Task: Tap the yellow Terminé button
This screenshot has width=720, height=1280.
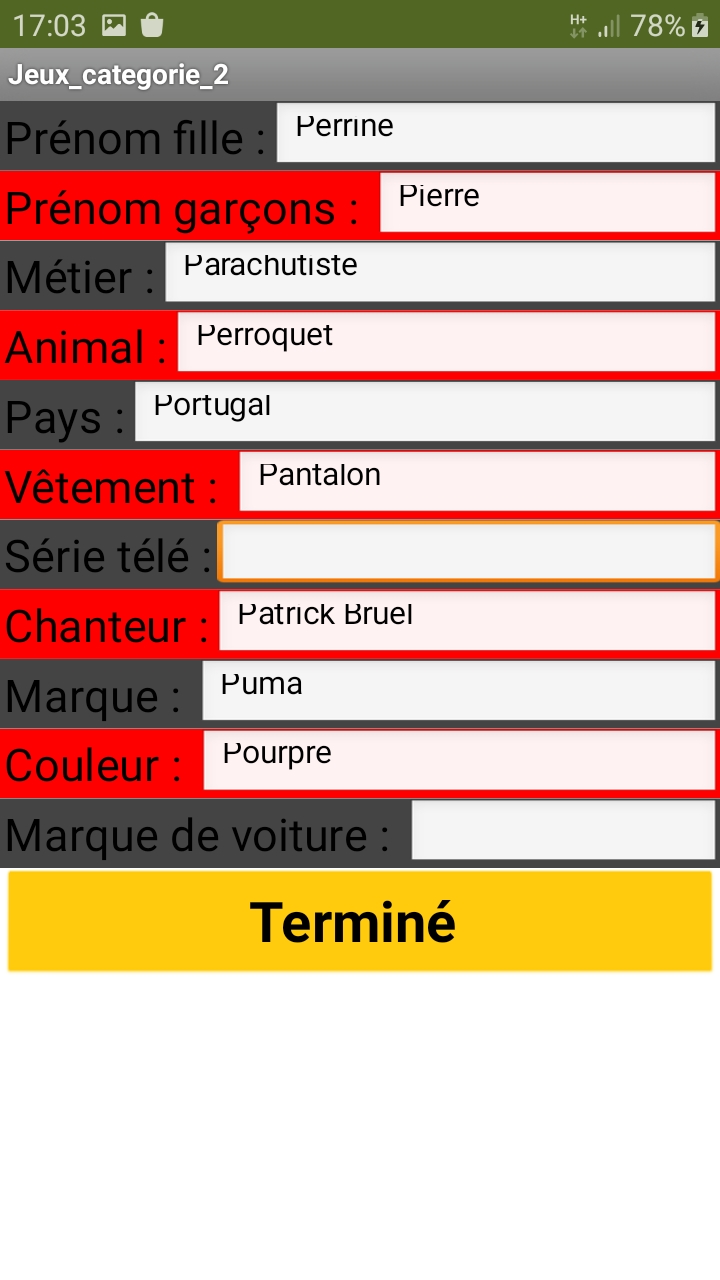Action: 360,921
